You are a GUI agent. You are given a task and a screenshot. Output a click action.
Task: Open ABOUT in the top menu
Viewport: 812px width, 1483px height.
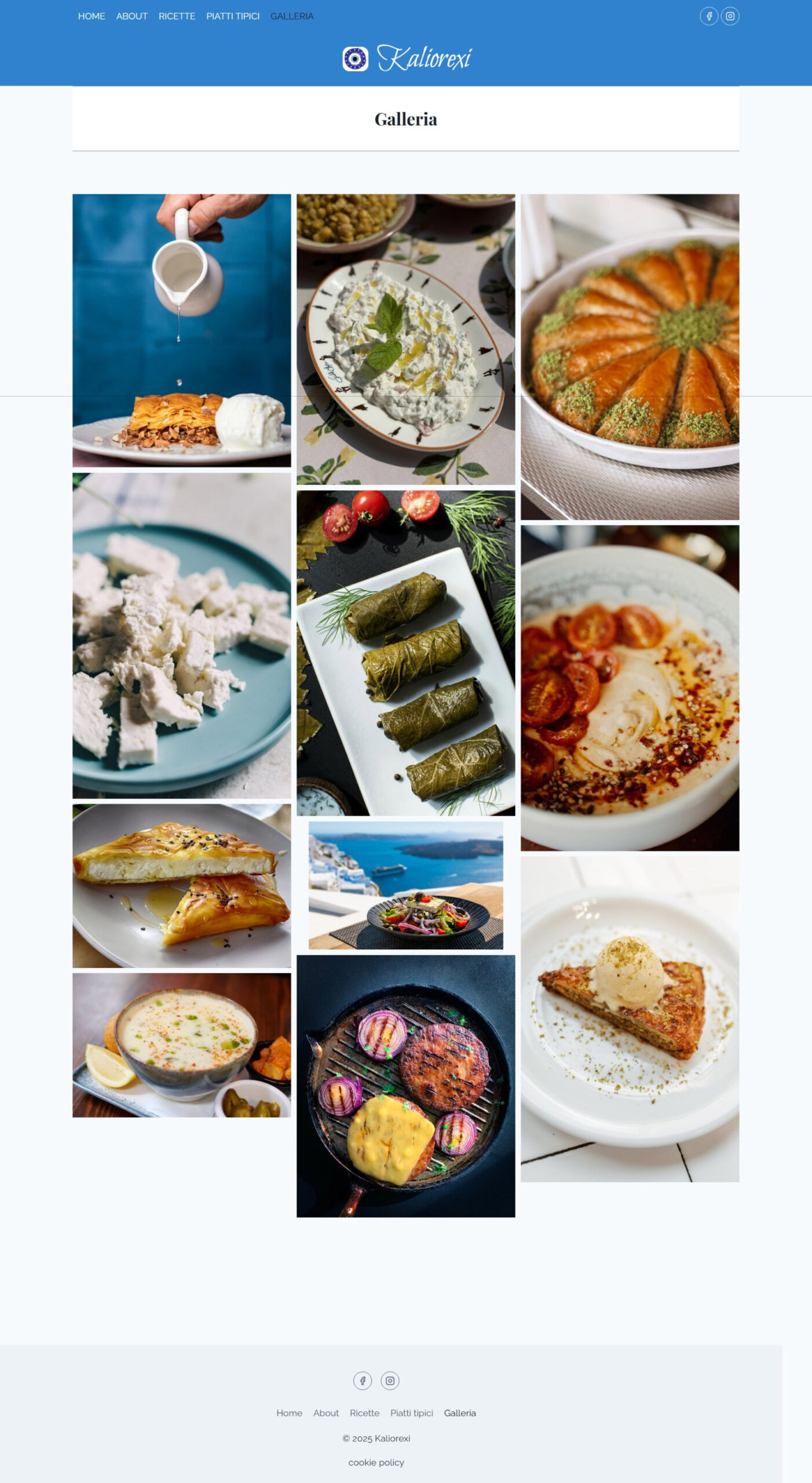[131, 16]
